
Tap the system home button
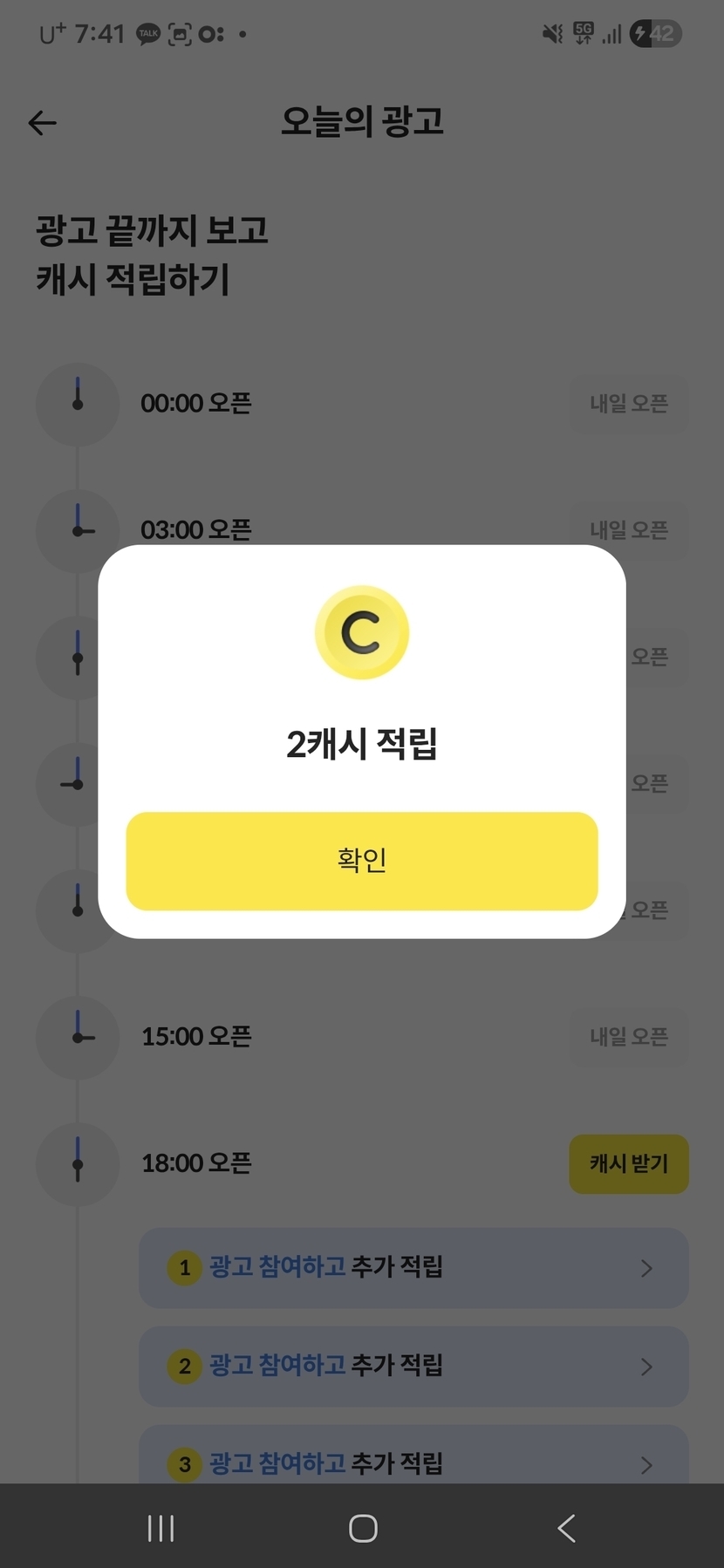point(363,1528)
